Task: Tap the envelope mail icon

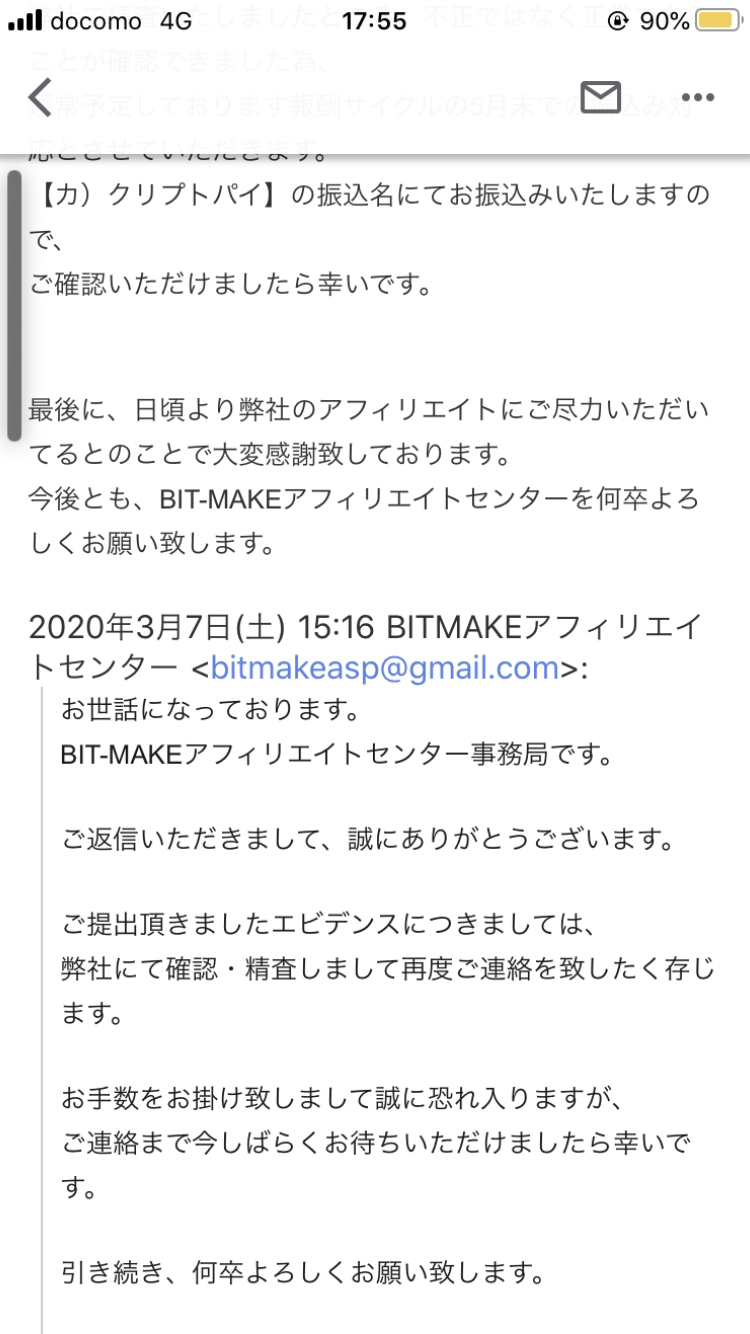Action: click(x=600, y=97)
